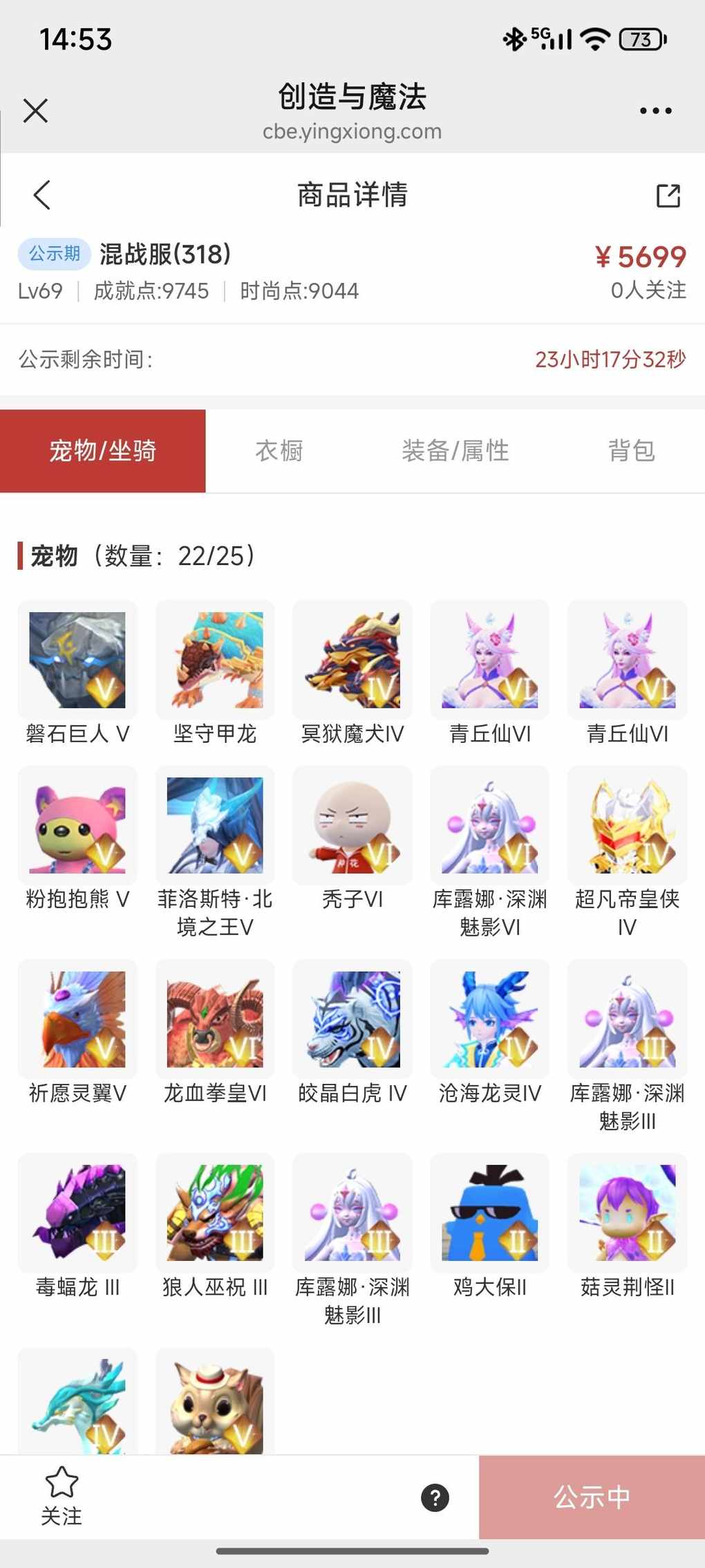Screen dimensions: 705x1568
Task: Tap the 公示中 button
Action: point(592,1497)
